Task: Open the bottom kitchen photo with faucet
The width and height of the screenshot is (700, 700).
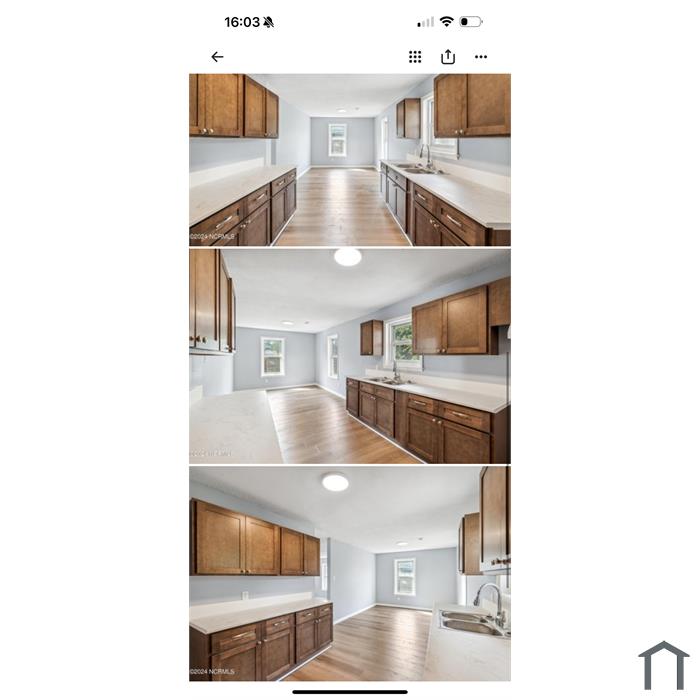Action: click(x=350, y=574)
